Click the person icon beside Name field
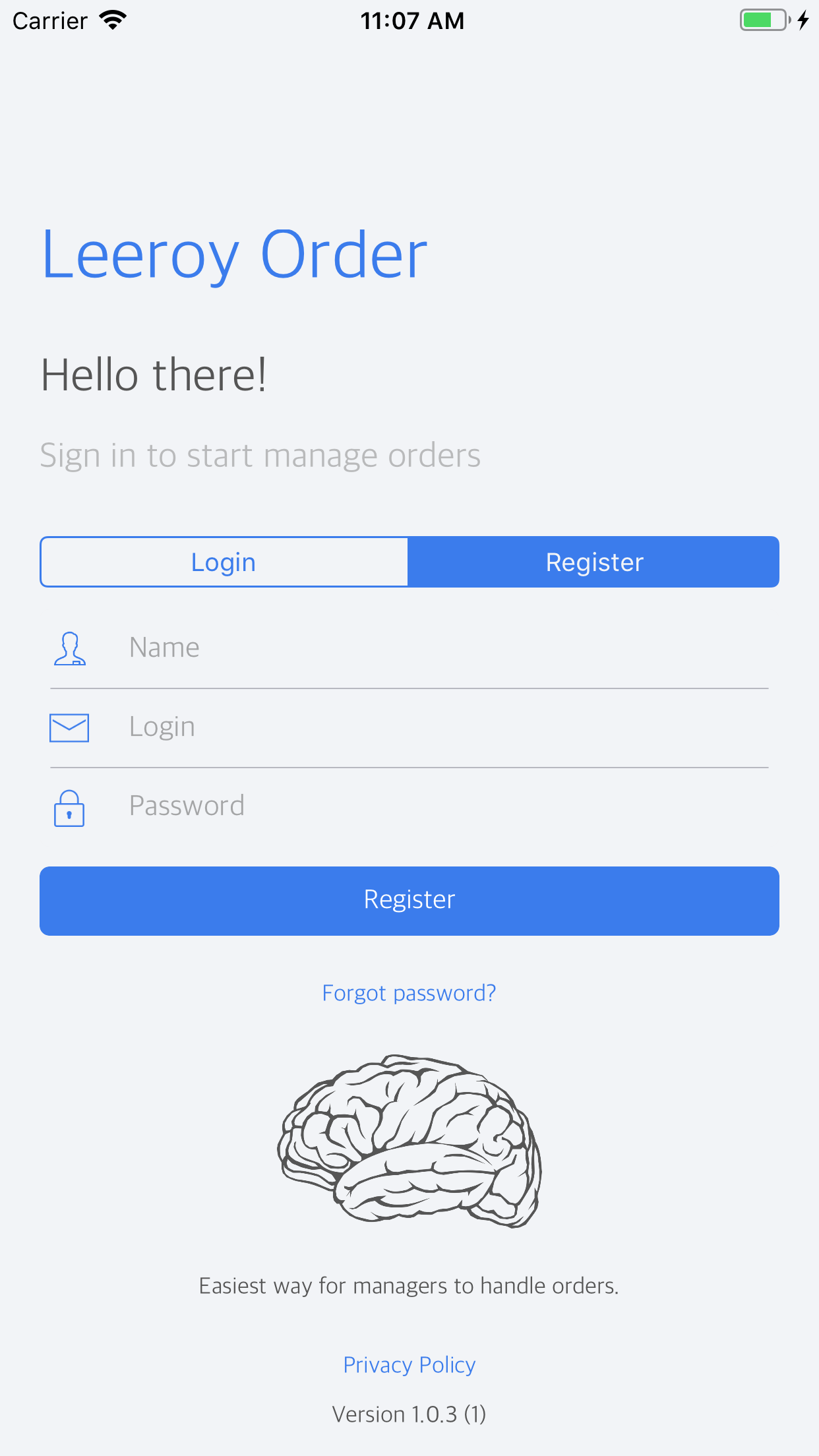The width and height of the screenshot is (819, 1456). click(70, 649)
